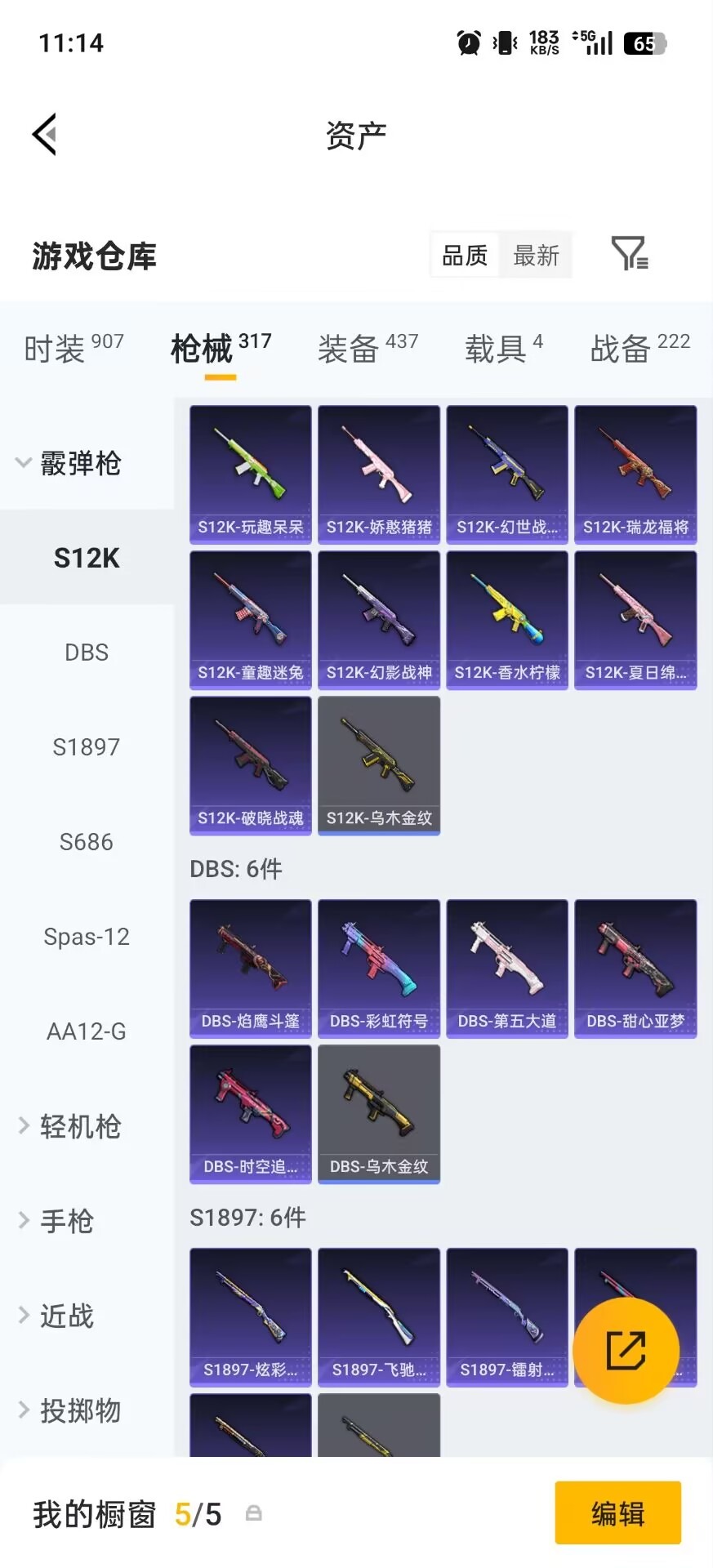Open the S12K-乌木金纹 weapon thumbnail

378,766
